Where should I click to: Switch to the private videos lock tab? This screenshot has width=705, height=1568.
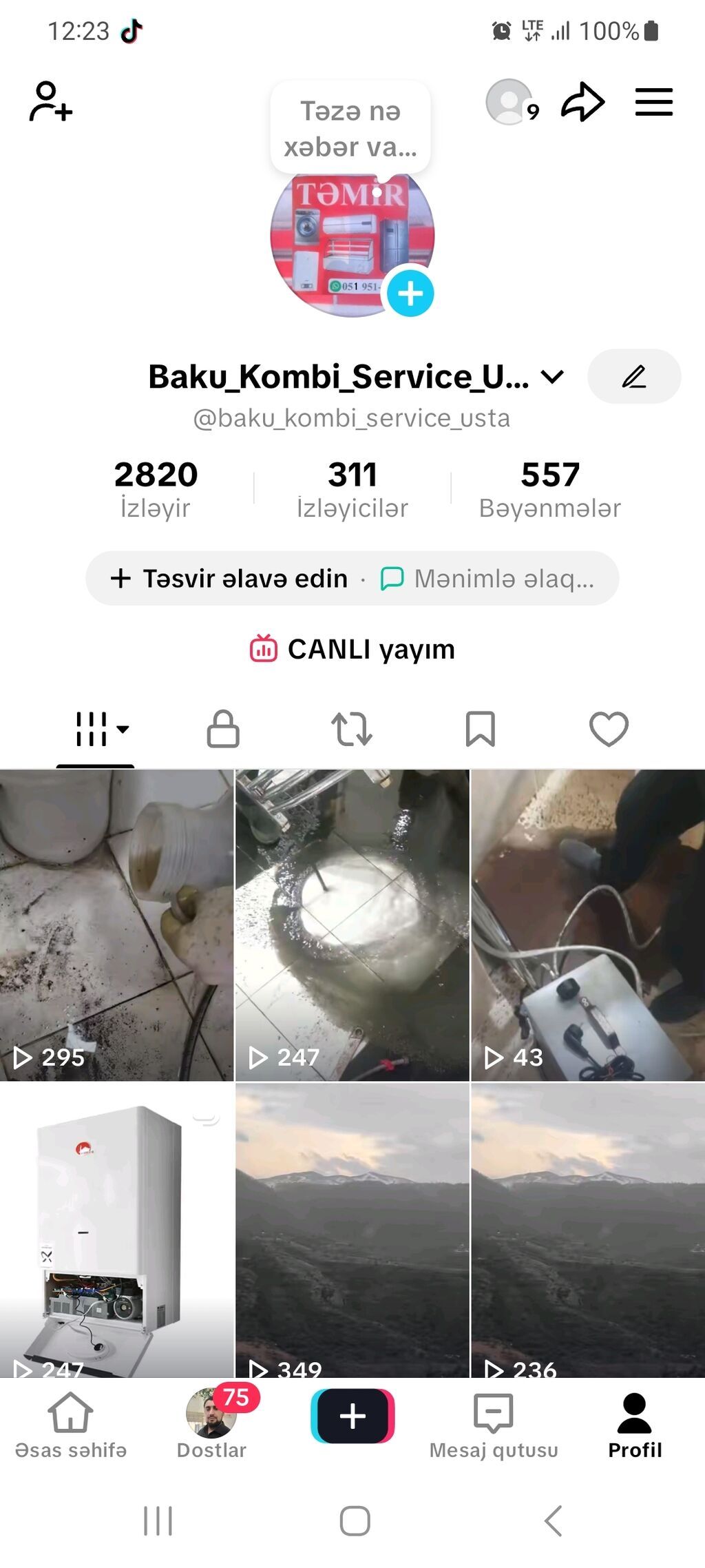point(223,729)
